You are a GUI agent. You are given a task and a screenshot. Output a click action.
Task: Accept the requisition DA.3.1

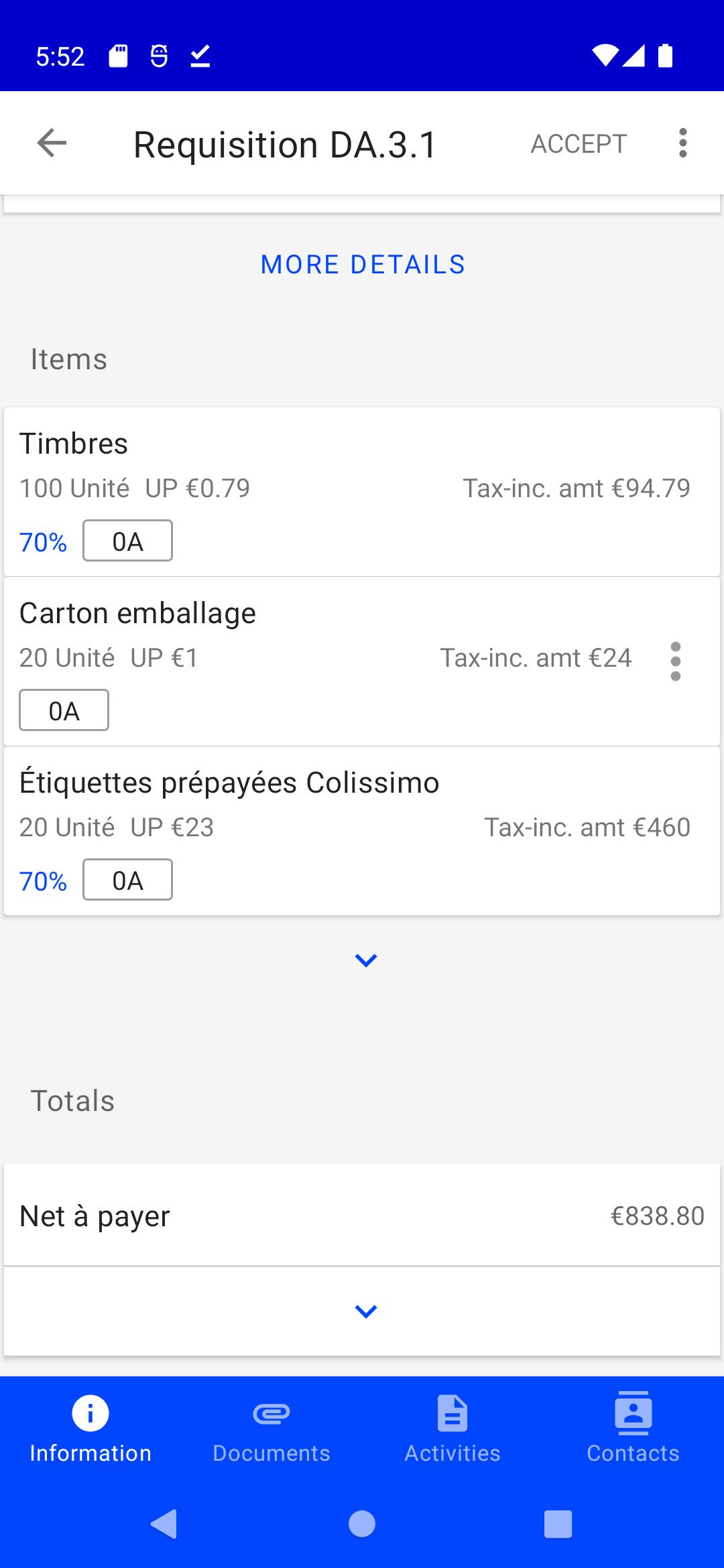(x=579, y=143)
